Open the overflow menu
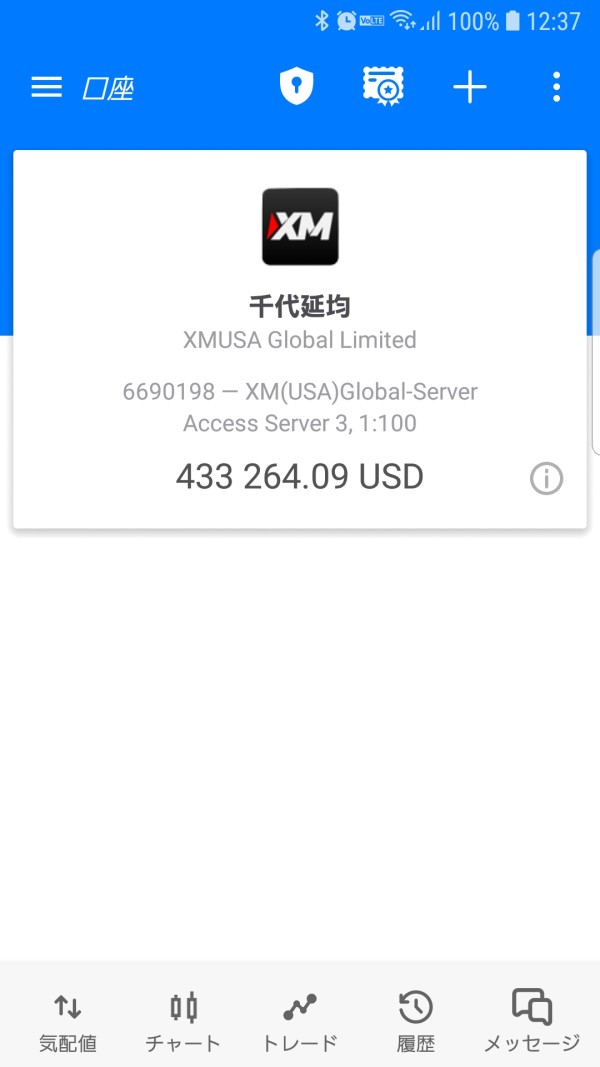Image resolution: width=600 pixels, height=1067 pixels. click(556, 88)
